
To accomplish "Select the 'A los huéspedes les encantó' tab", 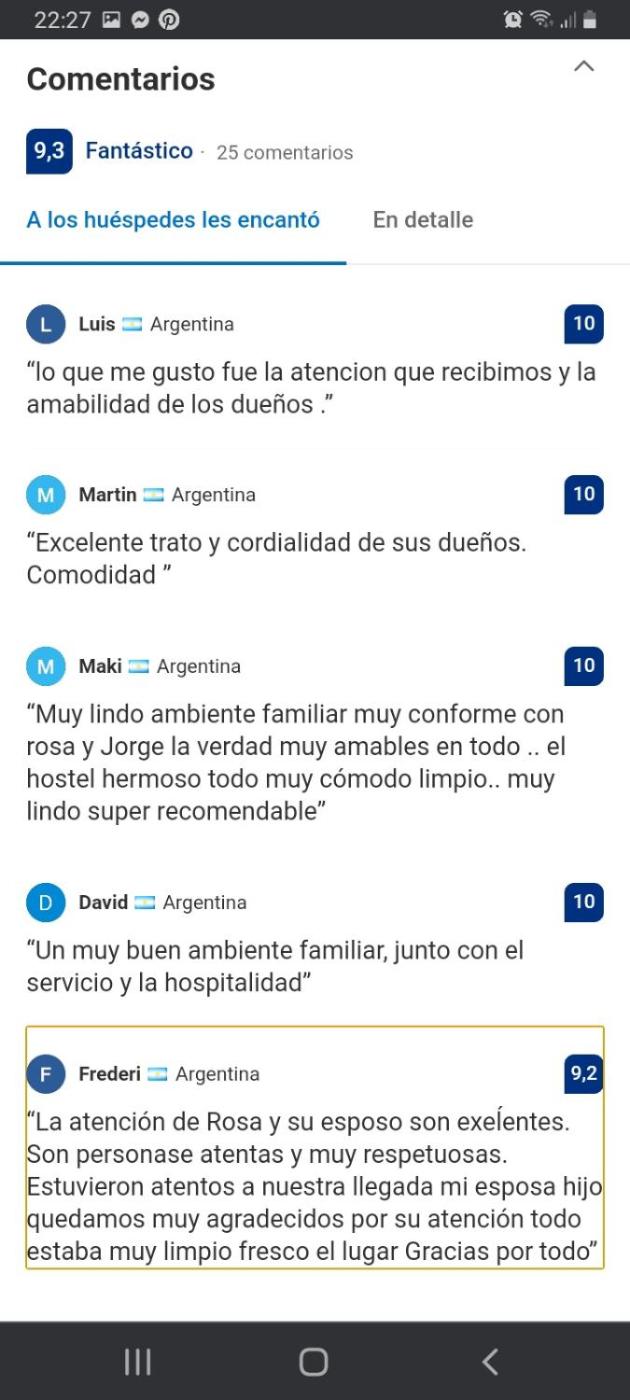I will [x=173, y=220].
